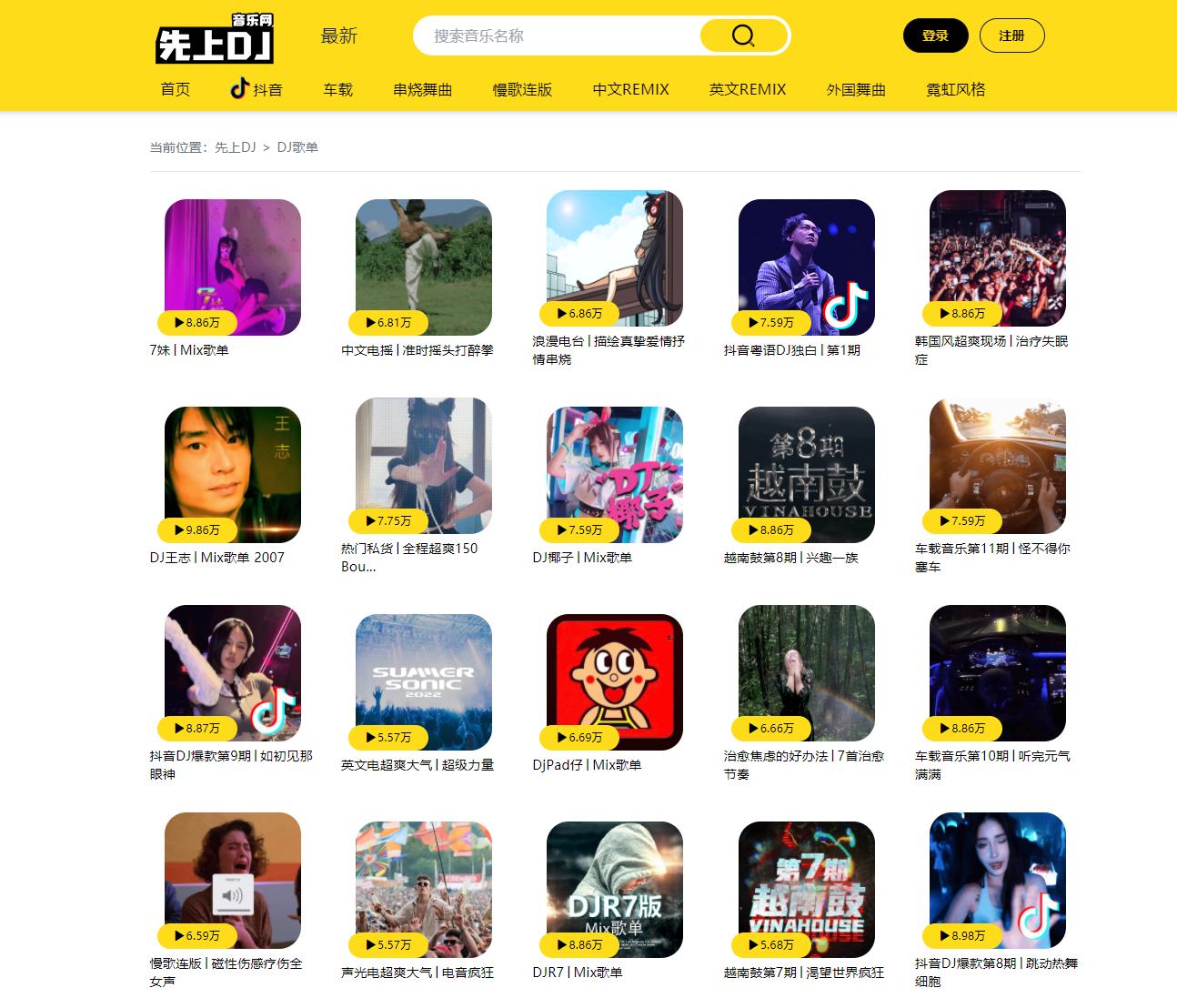Tap the yellow search magnifier button

point(743,35)
